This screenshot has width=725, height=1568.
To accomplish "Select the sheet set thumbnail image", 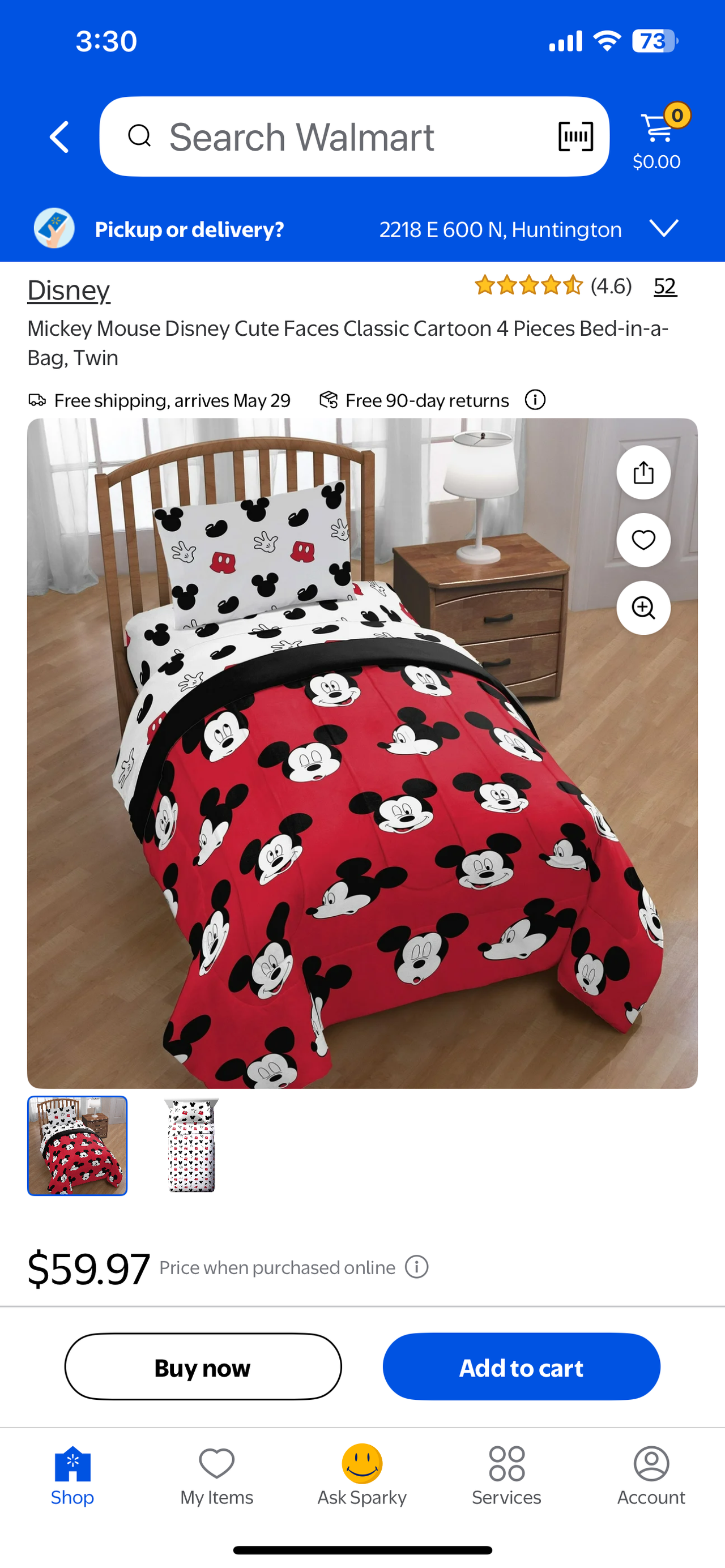I will pos(191,1146).
